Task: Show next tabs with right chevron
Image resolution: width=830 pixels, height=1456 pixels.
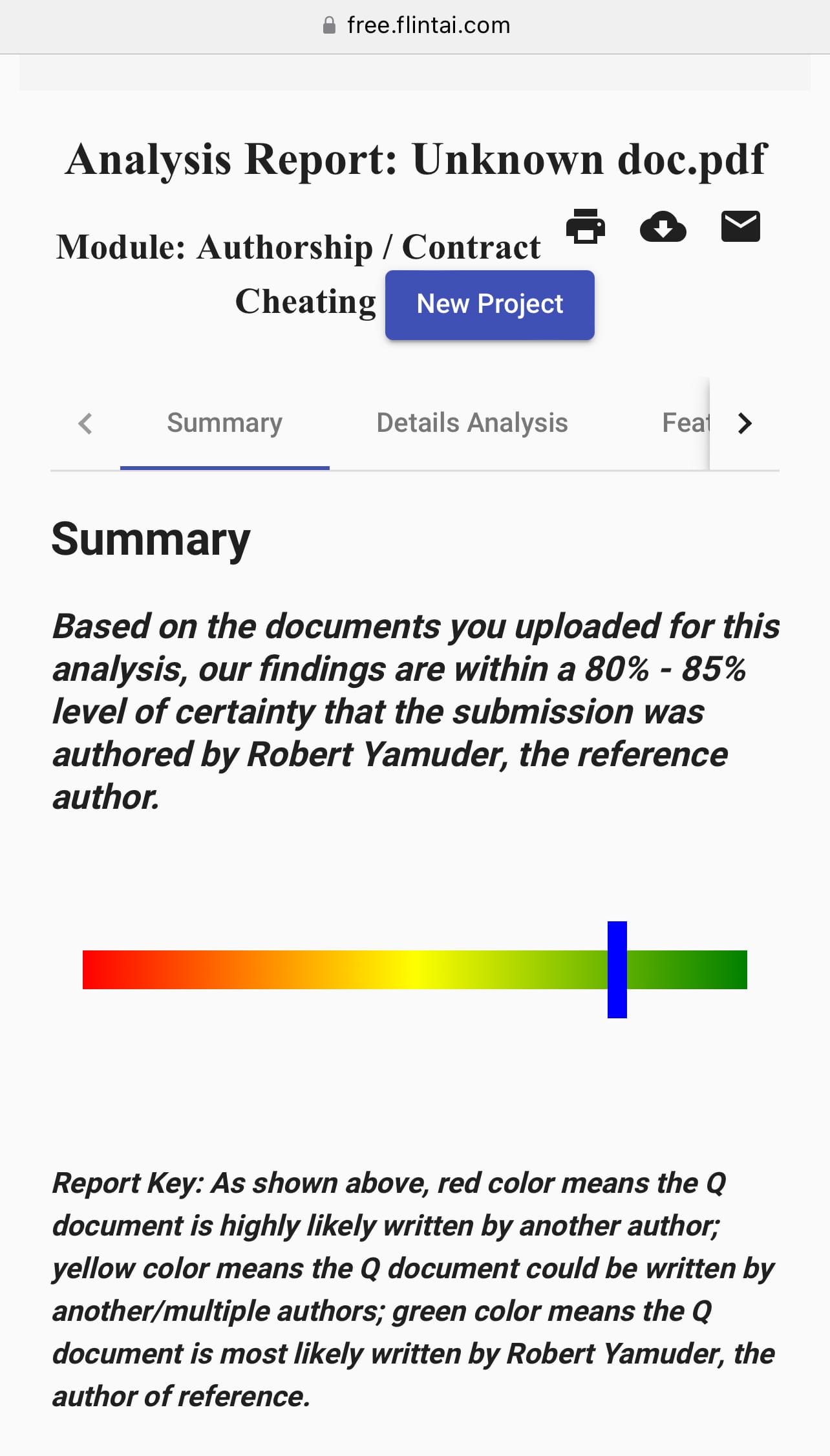Action: (745, 423)
